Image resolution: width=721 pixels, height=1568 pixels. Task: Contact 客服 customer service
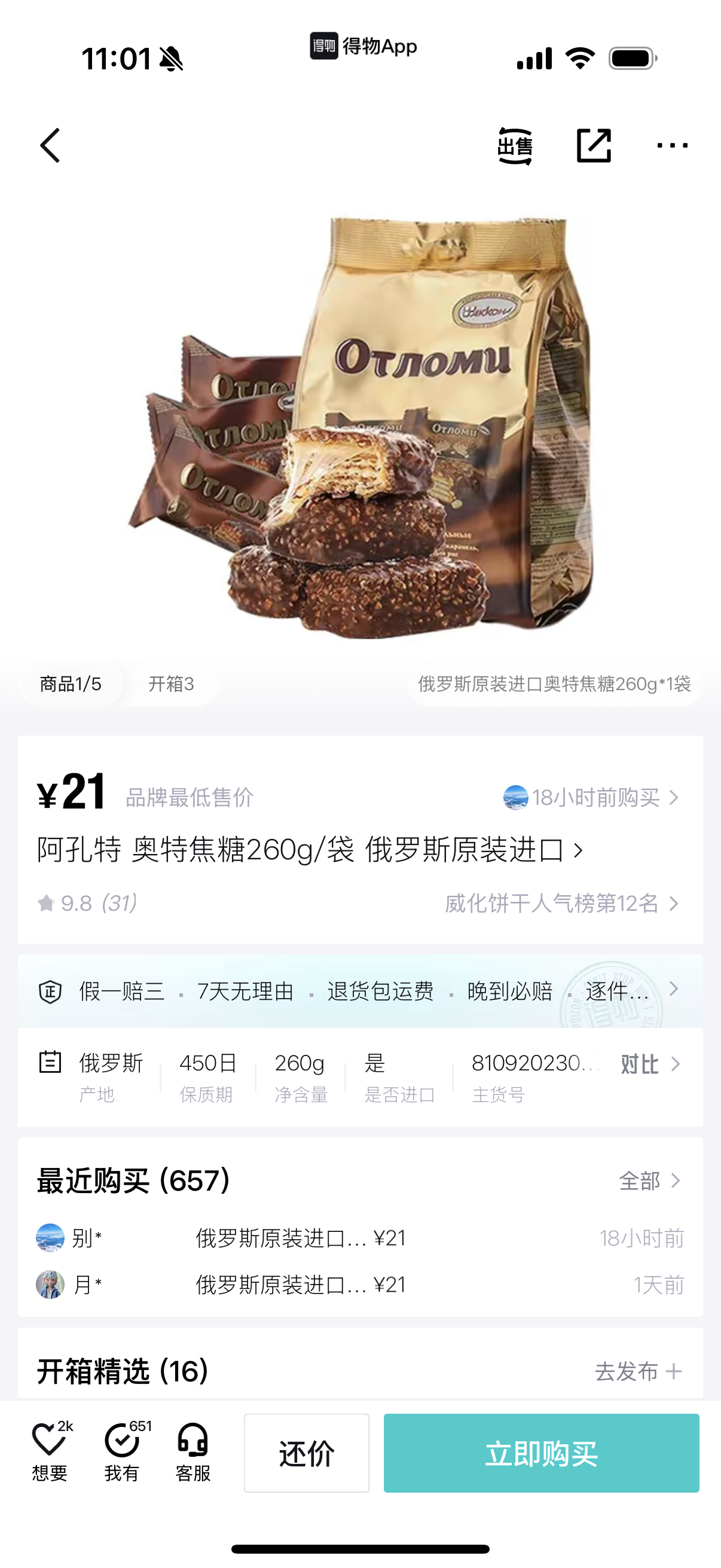pyautogui.click(x=193, y=1453)
